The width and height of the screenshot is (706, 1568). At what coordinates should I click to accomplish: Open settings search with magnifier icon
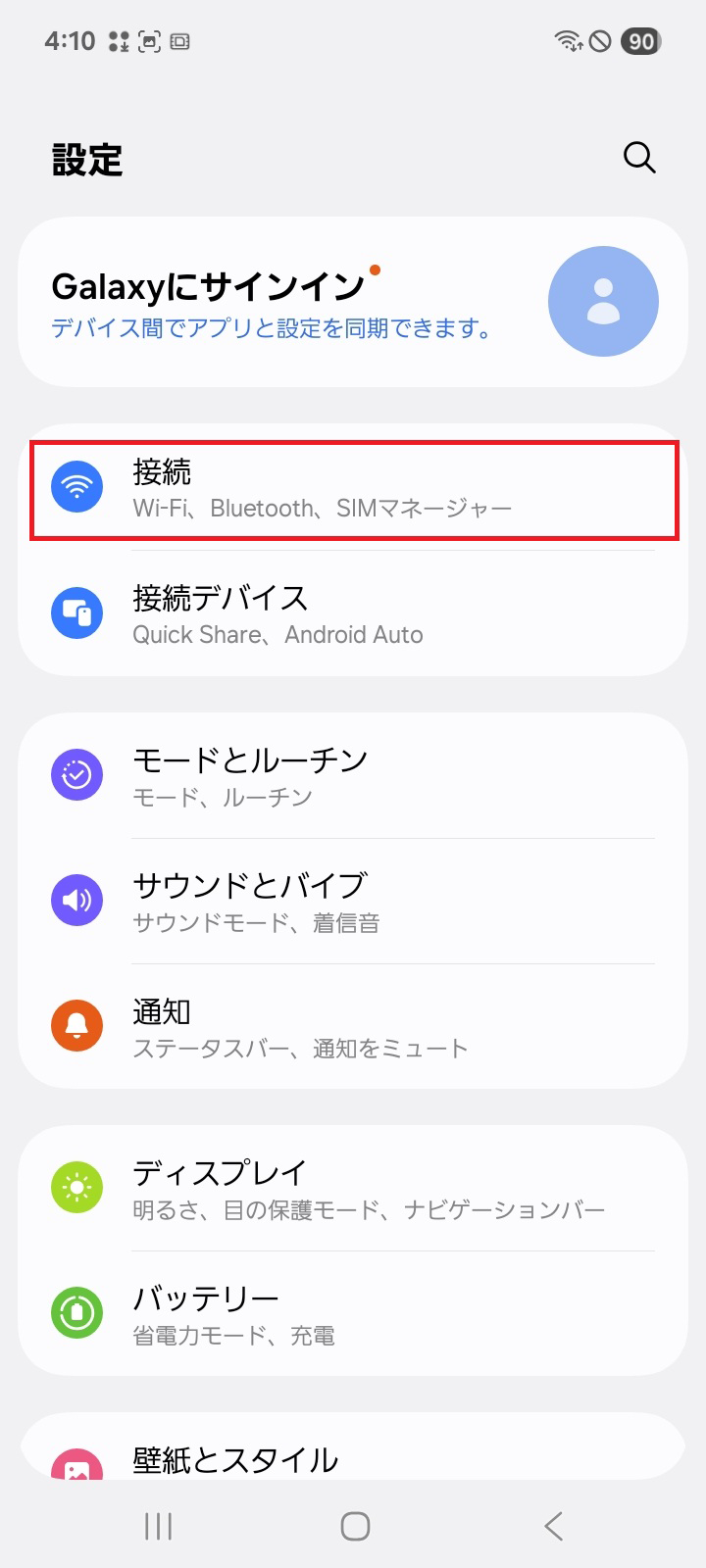[639, 157]
